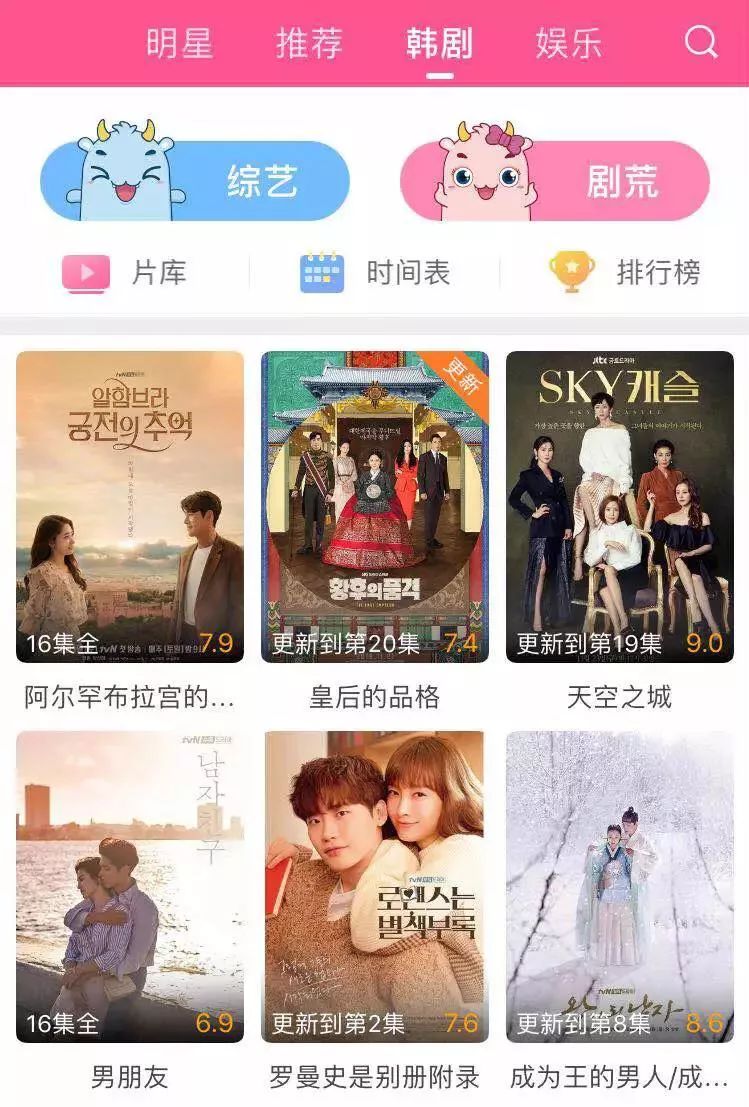The width and height of the screenshot is (749, 1107).
Task: Switch to the 明星 tab
Action: click(179, 44)
